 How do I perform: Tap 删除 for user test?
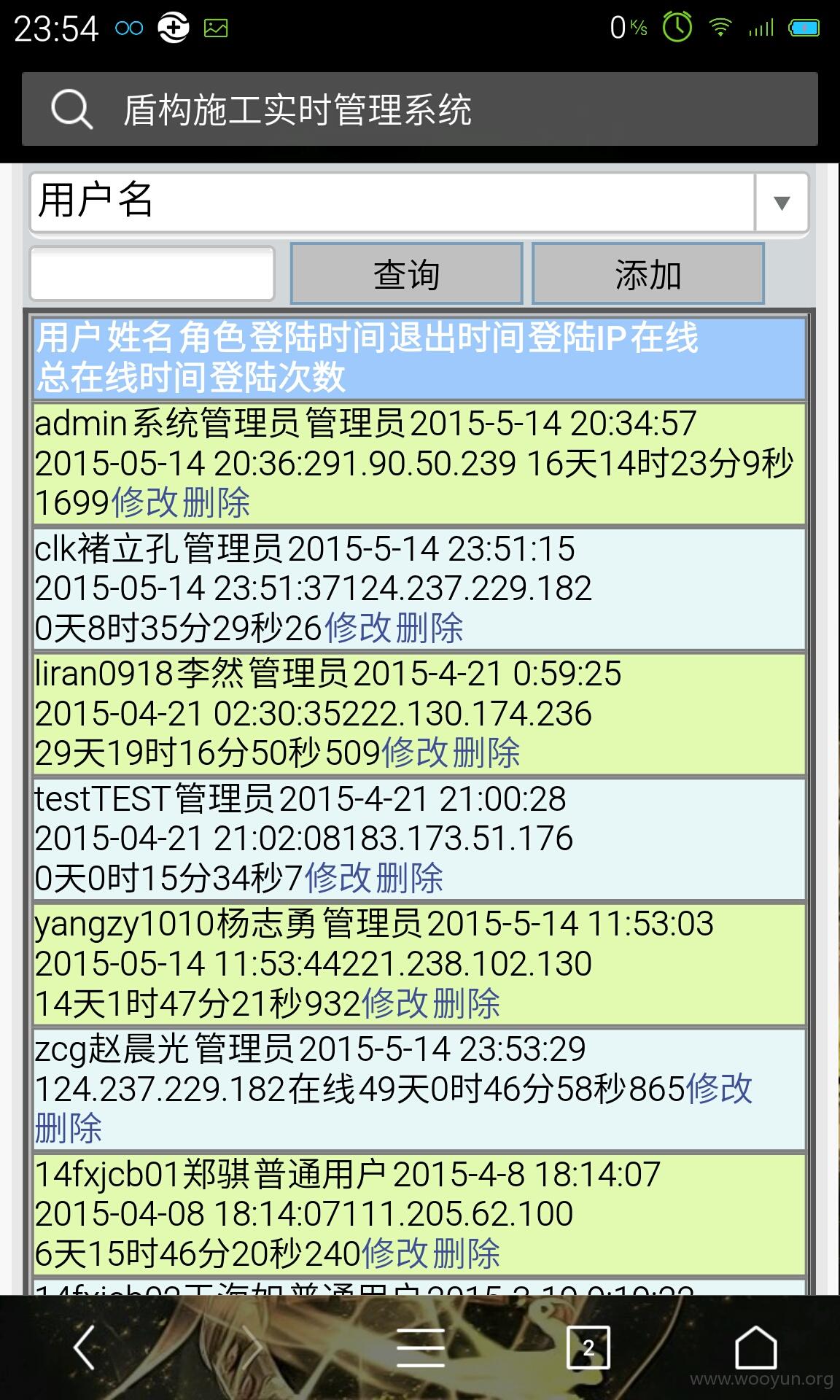click(x=410, y=878)
